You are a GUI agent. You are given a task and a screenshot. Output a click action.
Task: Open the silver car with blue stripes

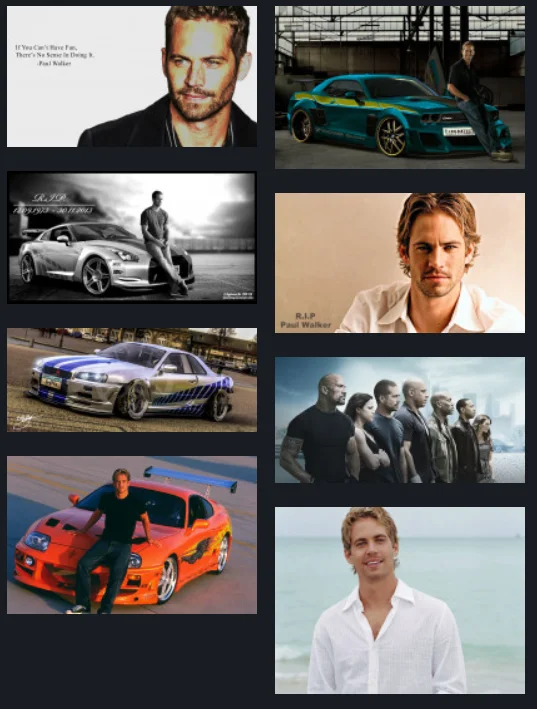tap(132, 380)
